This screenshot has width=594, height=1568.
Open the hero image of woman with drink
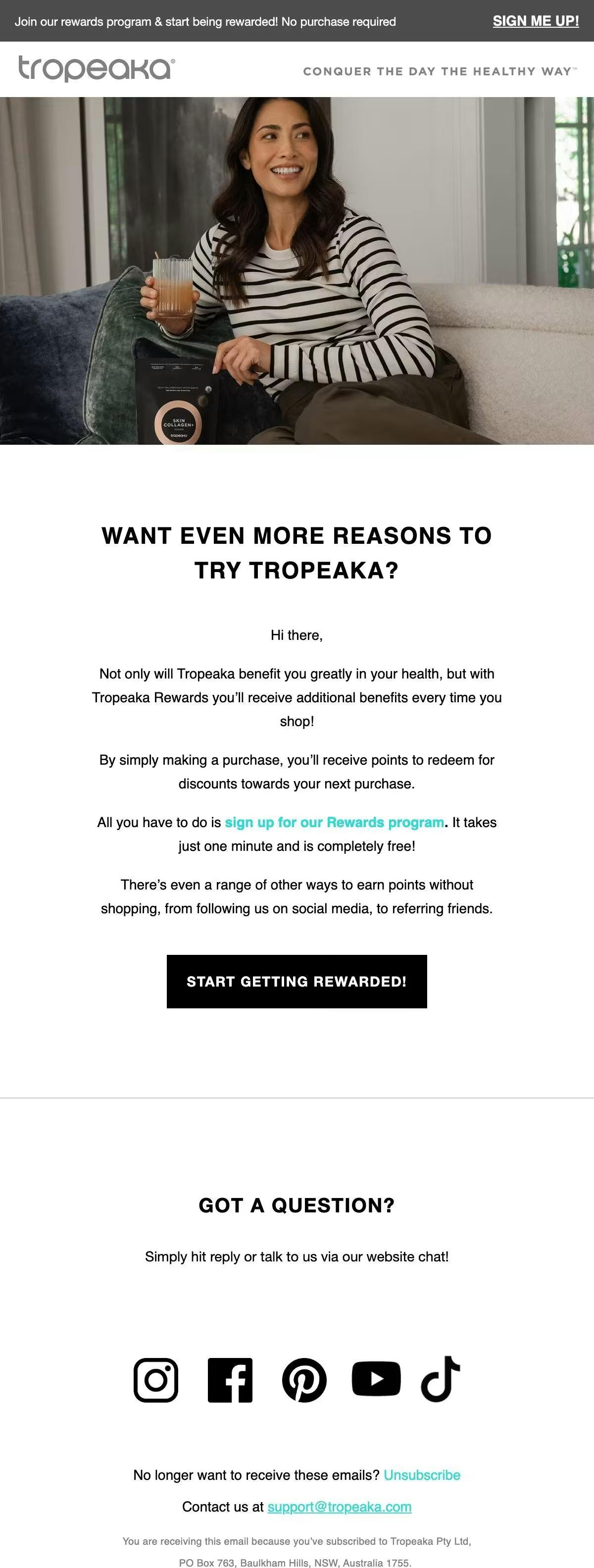[297, 271]
